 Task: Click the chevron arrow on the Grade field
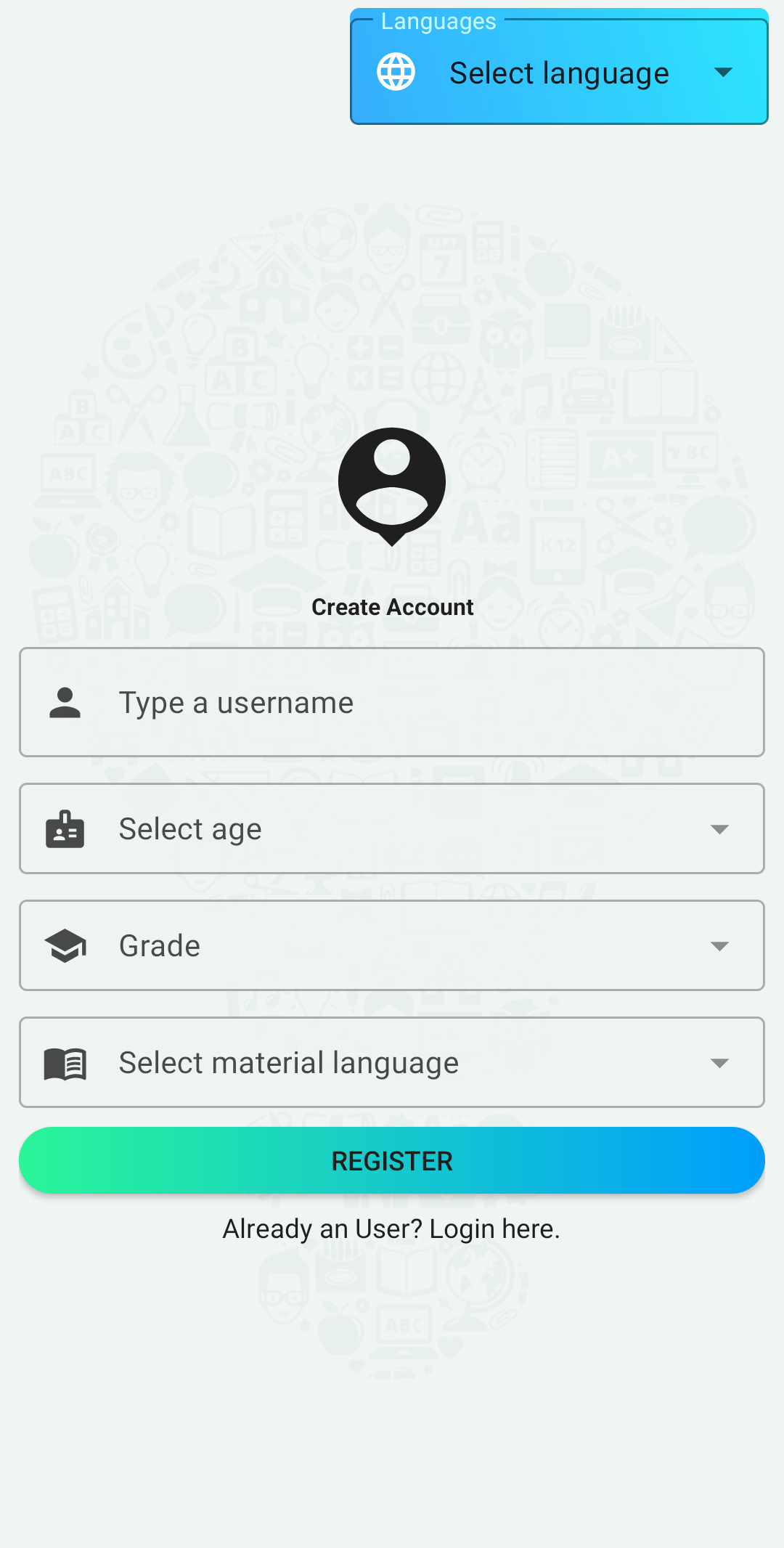click(x=719, y=945)
